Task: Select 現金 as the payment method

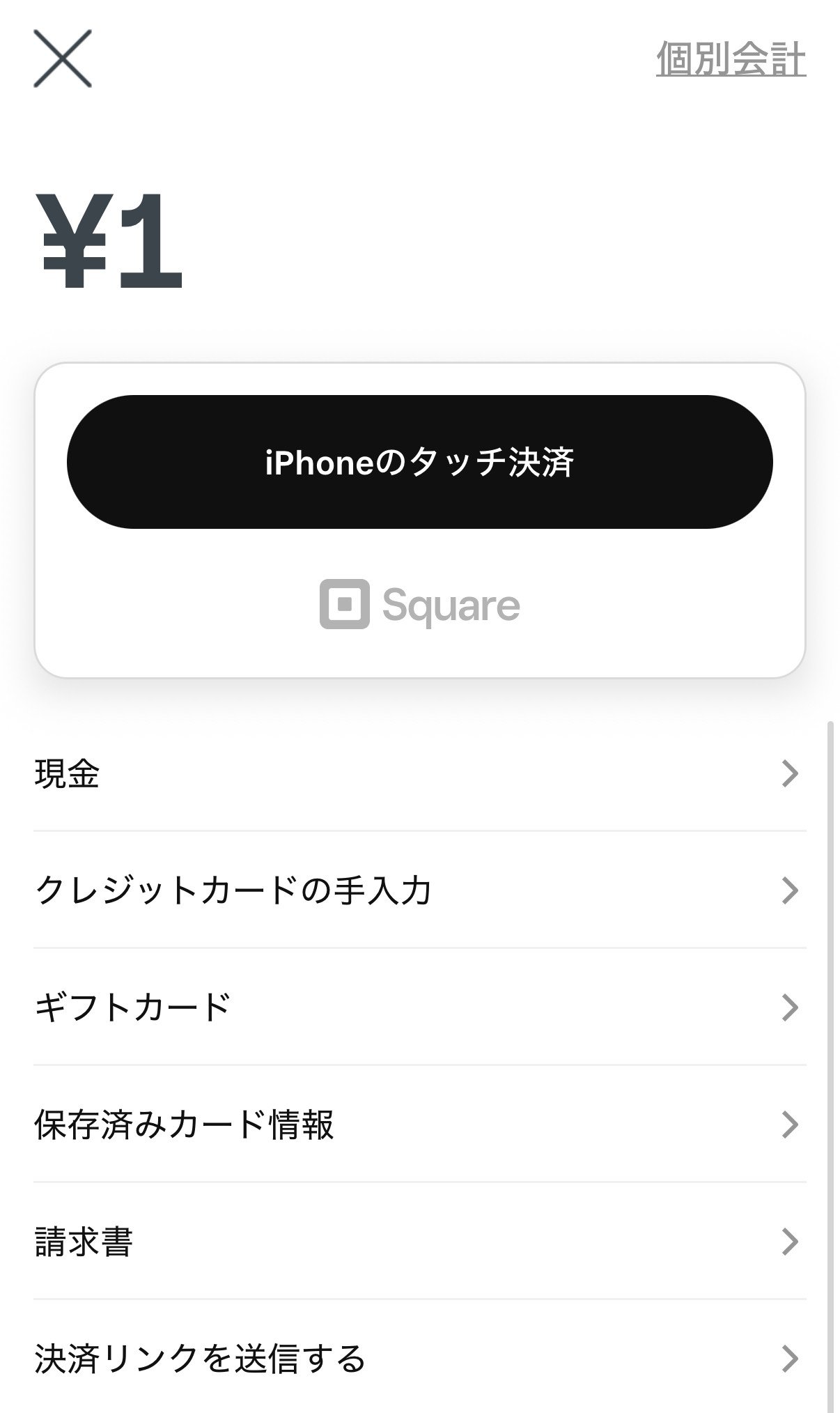Action: click(418, 773)
